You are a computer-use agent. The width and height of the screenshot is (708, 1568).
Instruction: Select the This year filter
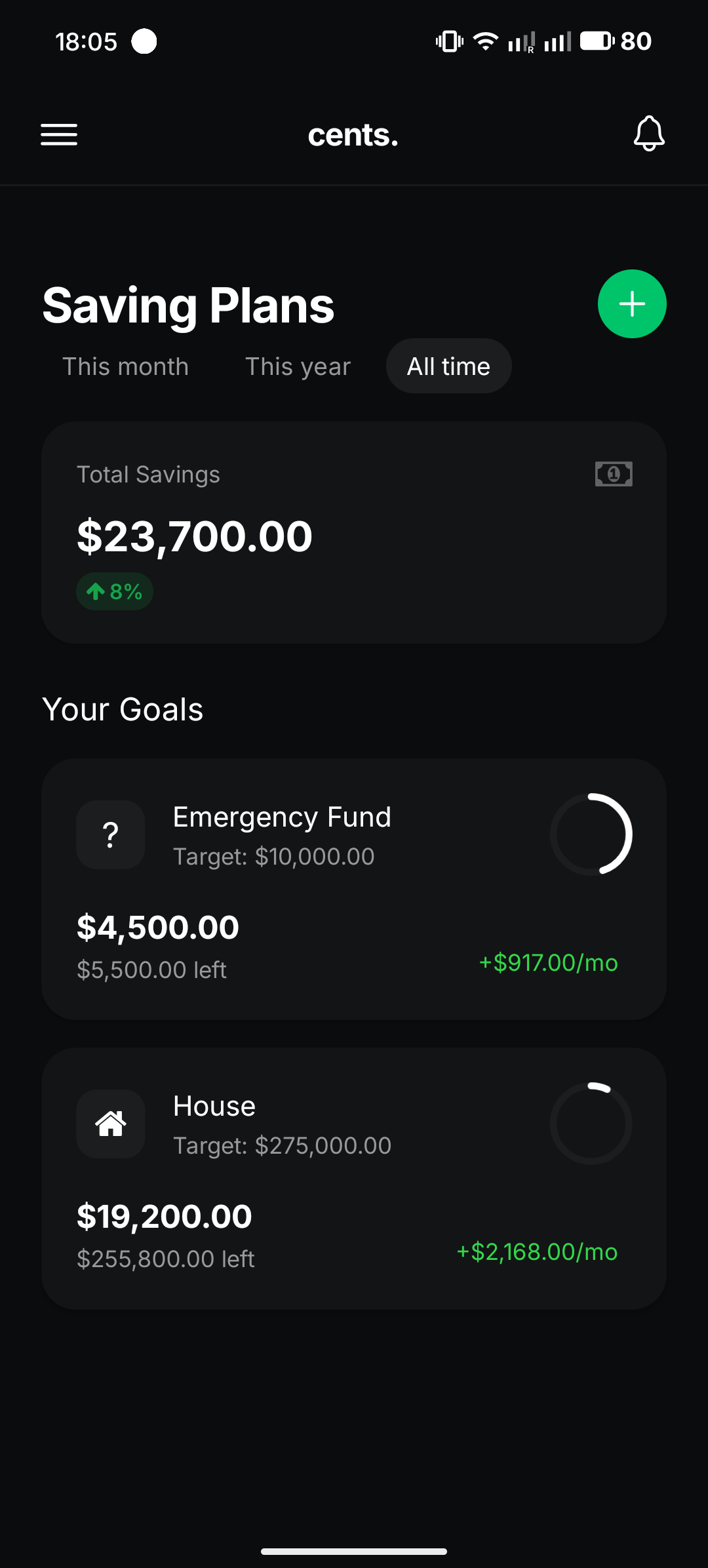tap(298, 366)
